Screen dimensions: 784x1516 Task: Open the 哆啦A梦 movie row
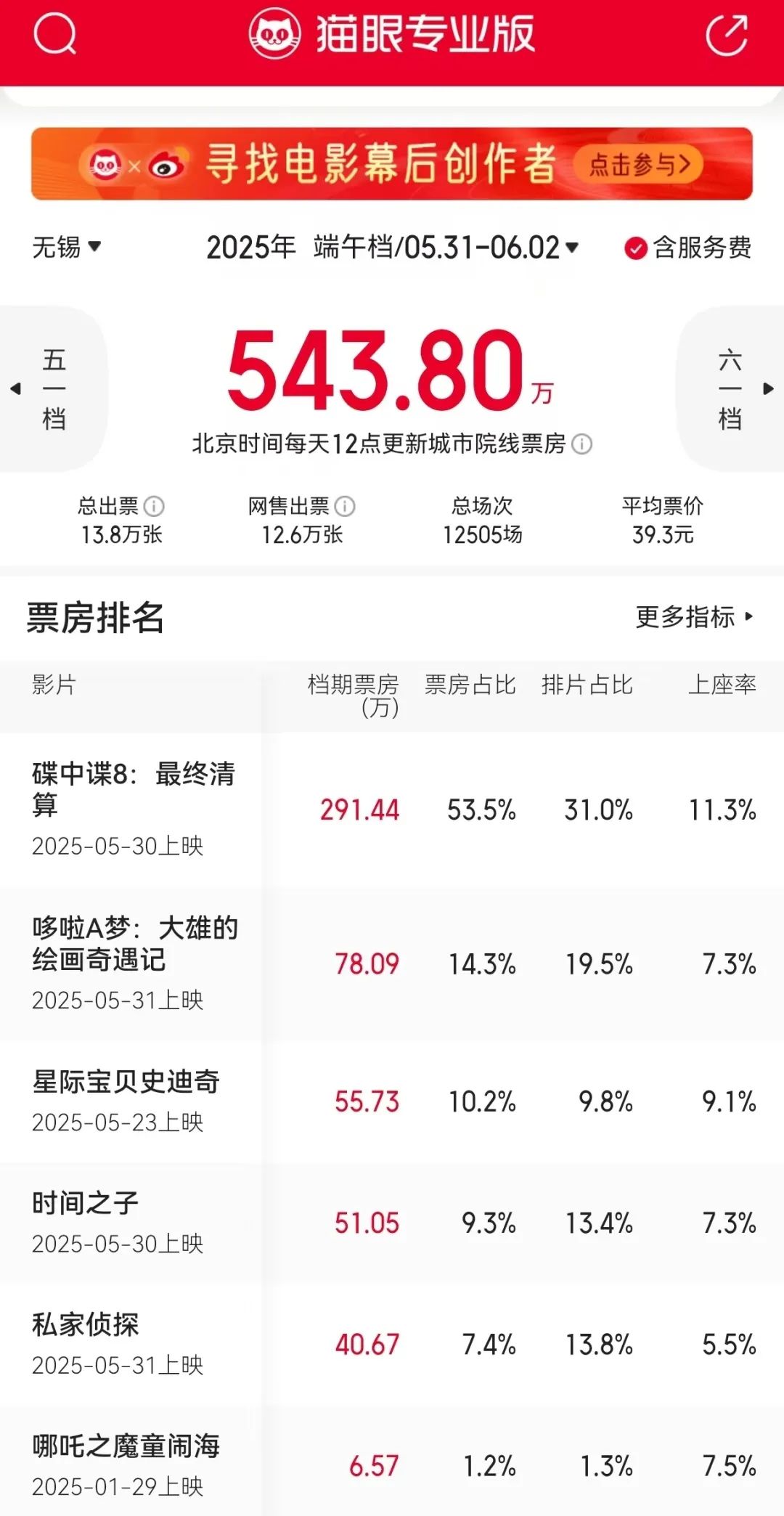pyautogui.click(x=392, y=963)
